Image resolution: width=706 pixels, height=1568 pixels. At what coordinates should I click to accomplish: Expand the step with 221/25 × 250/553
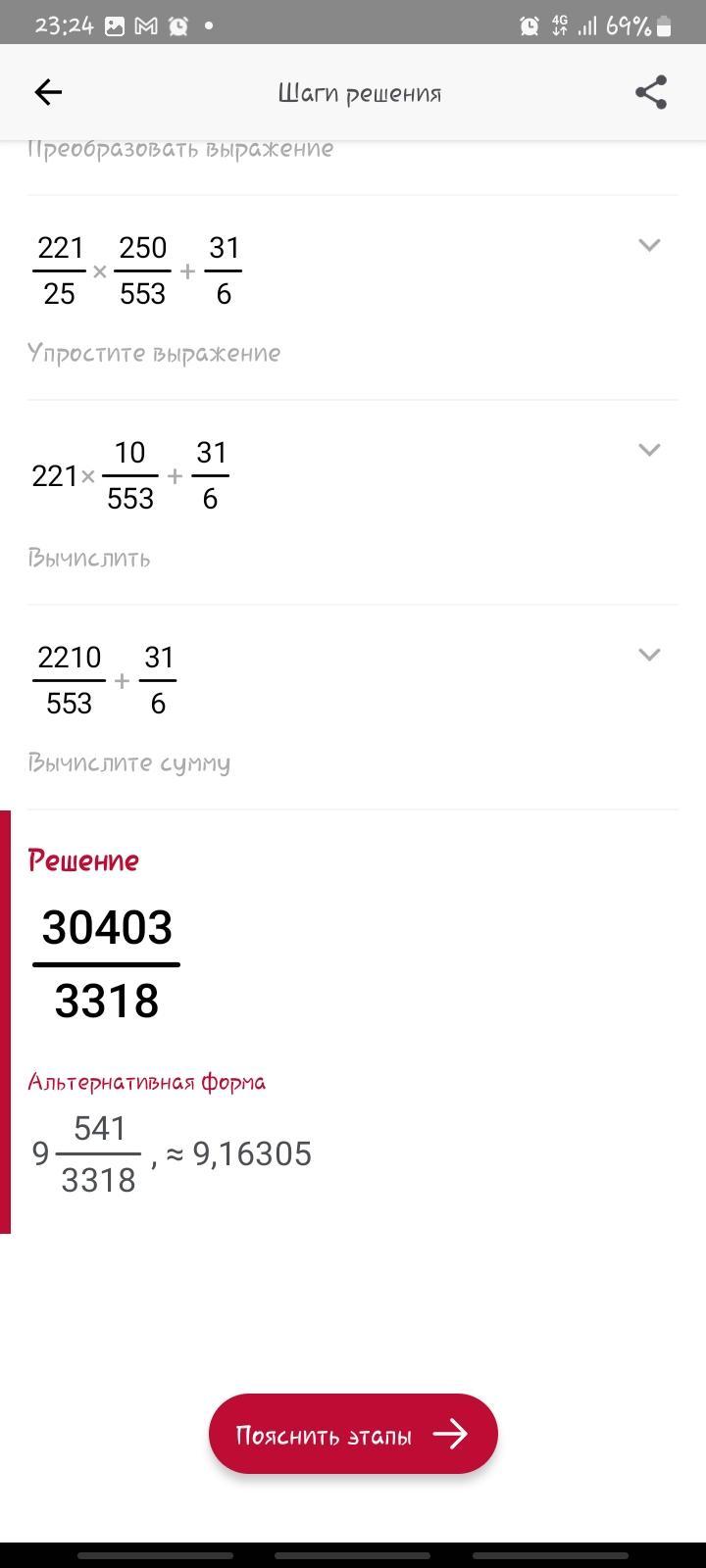(649, 245)
